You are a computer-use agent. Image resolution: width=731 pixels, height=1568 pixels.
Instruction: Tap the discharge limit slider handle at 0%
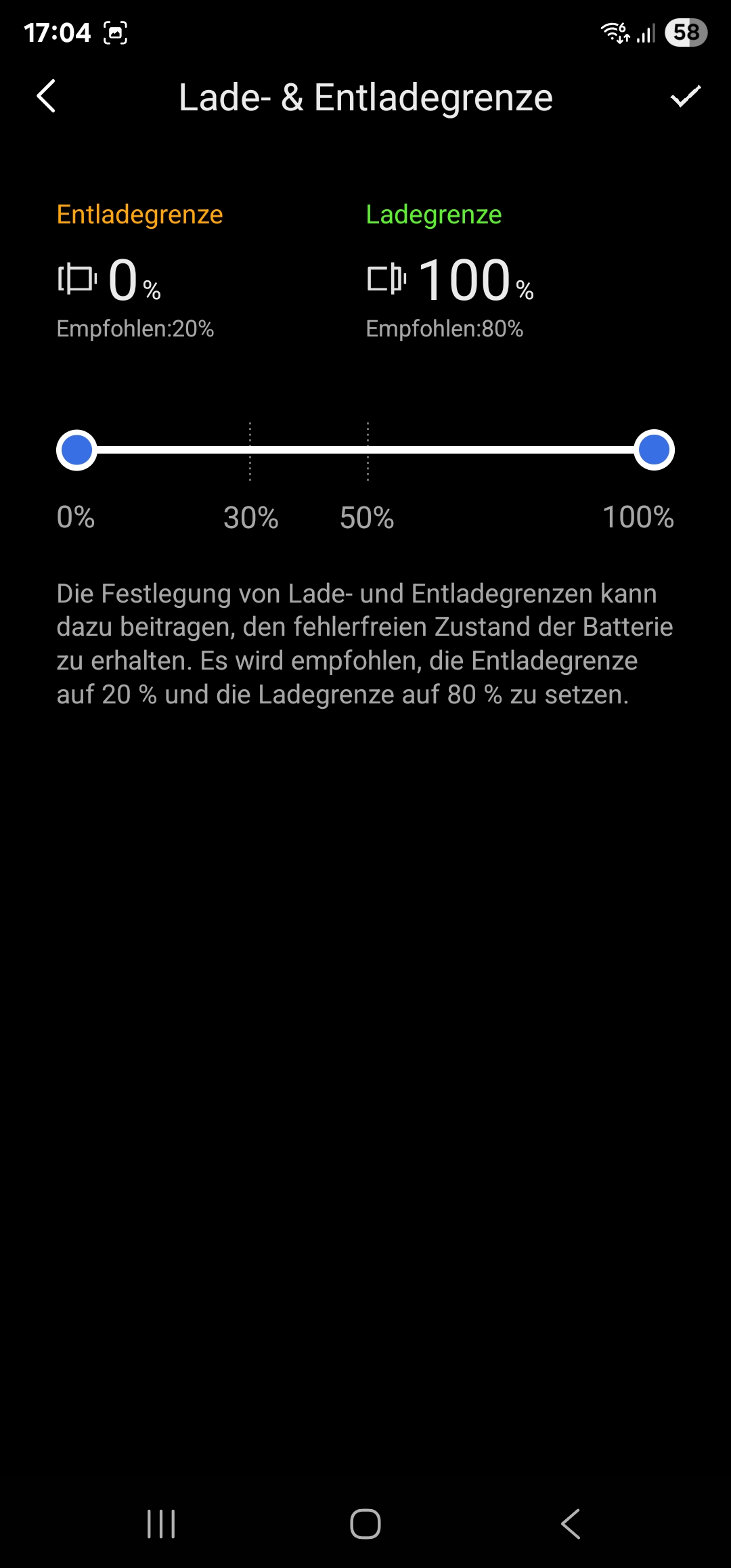[76, 450]
